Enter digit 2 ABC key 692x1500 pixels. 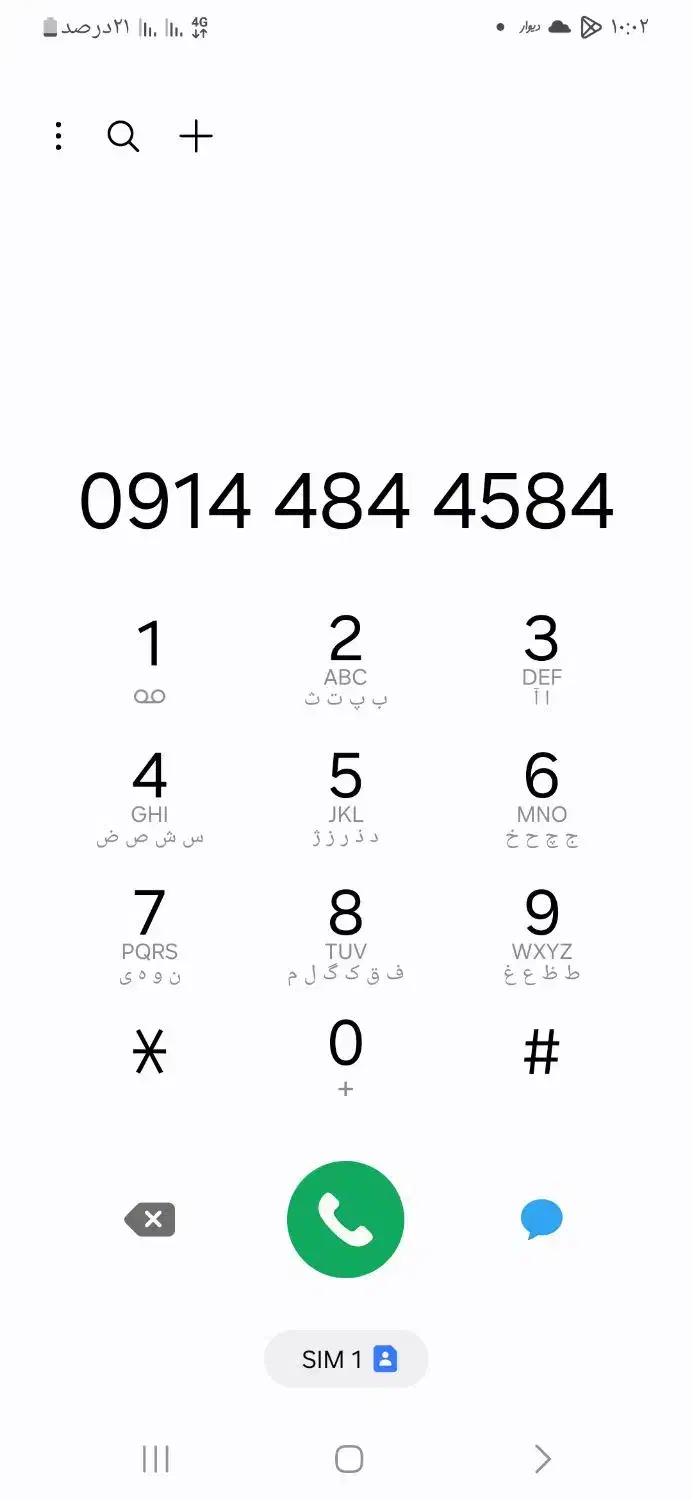(x=345, y=660)
